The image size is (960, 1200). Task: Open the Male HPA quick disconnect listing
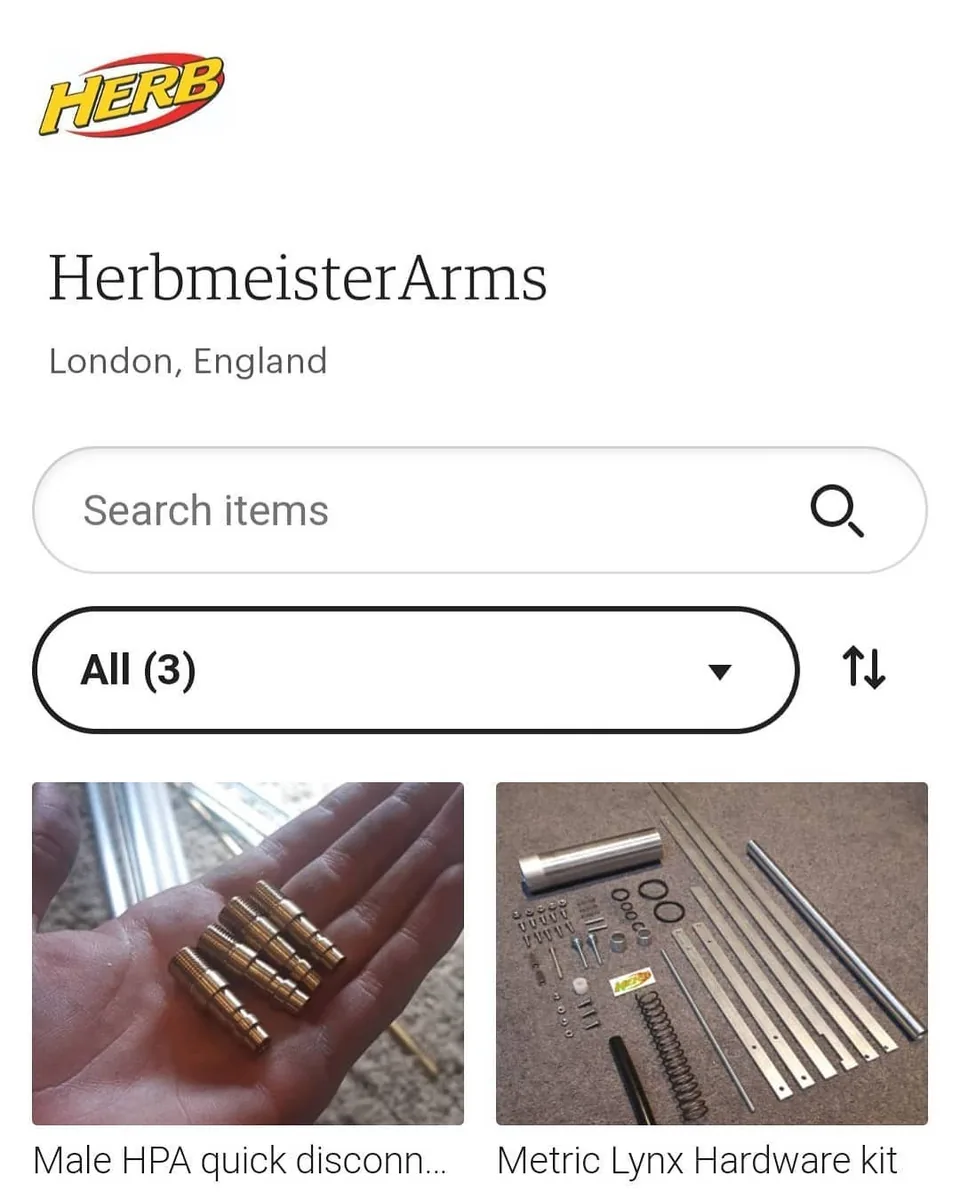pyautogui.click(x=248, y=953)
